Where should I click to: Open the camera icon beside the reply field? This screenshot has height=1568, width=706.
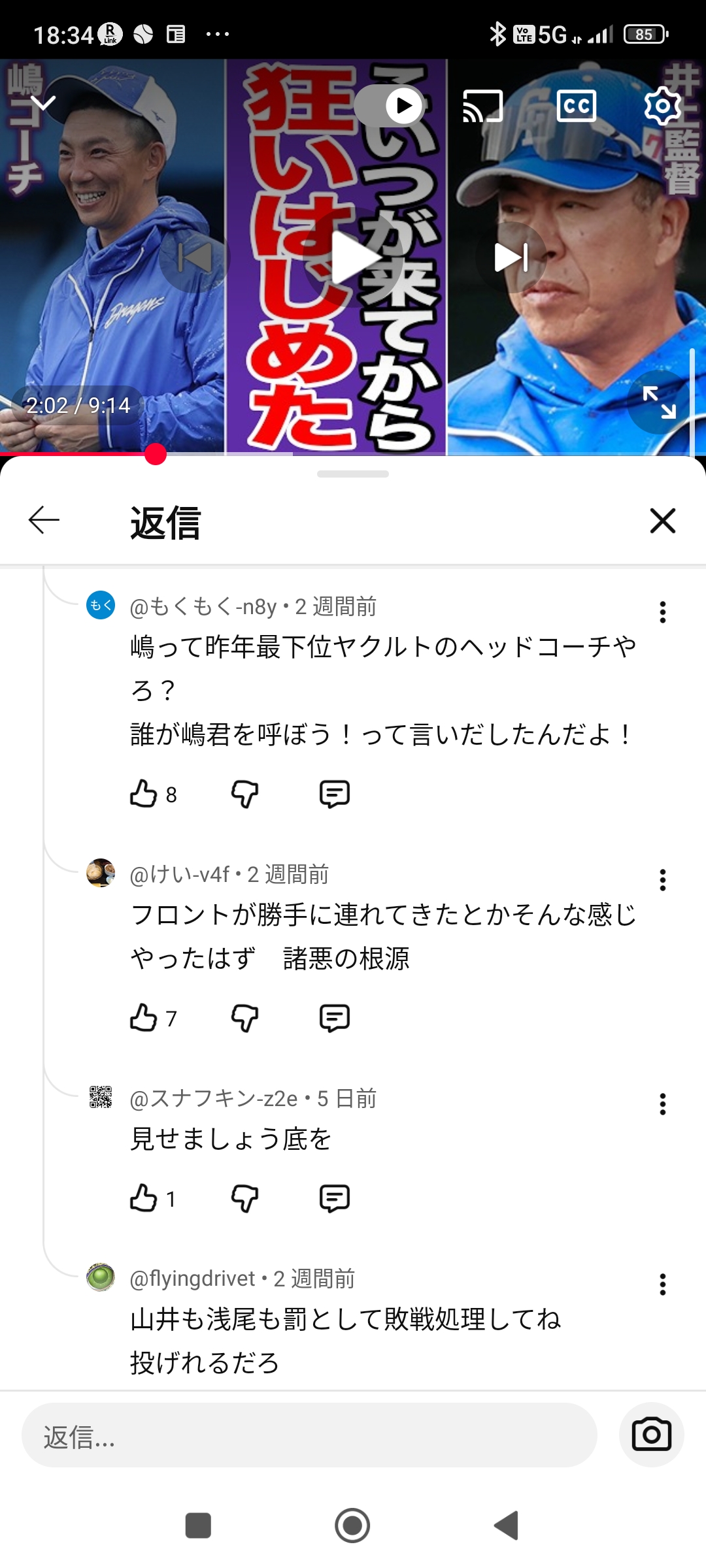pos(651,1435)
